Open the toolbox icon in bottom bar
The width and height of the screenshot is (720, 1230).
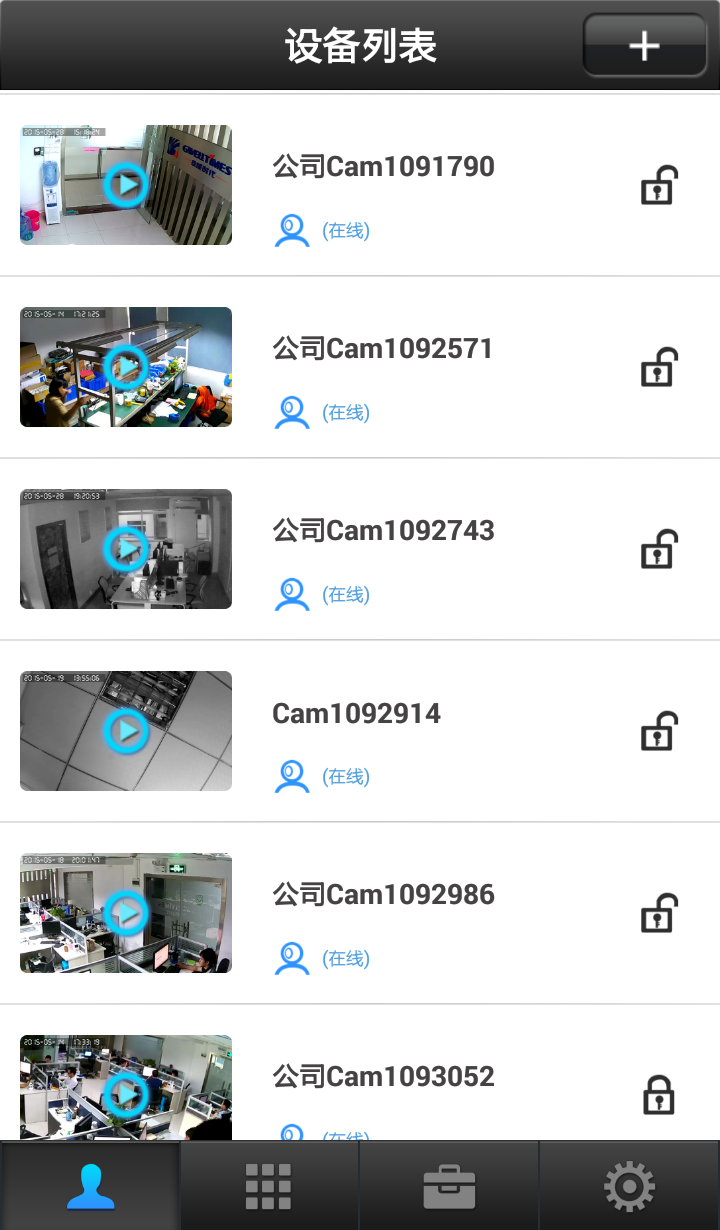(449, 1185)
